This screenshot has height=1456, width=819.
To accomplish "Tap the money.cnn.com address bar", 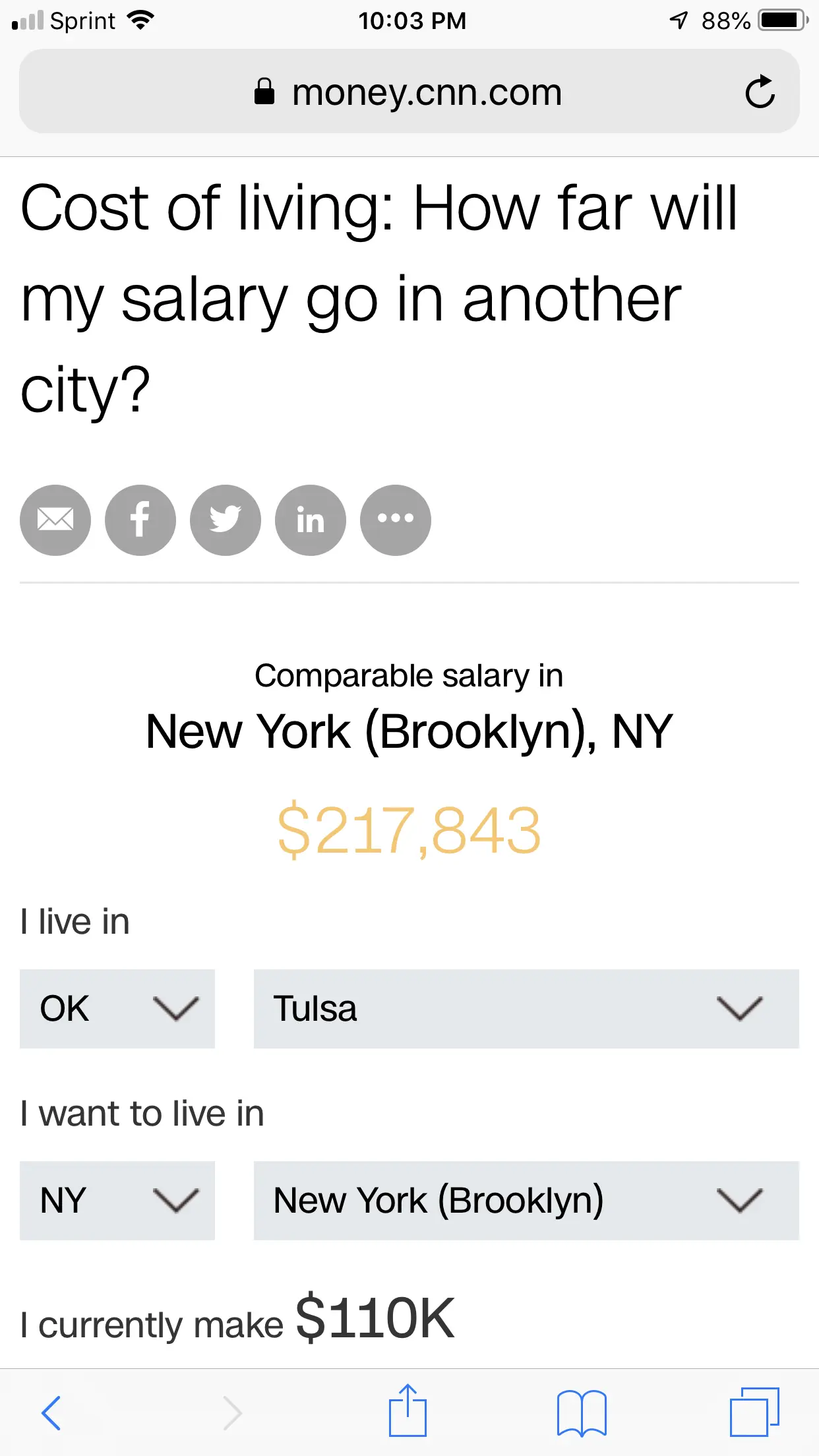I will 408,92.
